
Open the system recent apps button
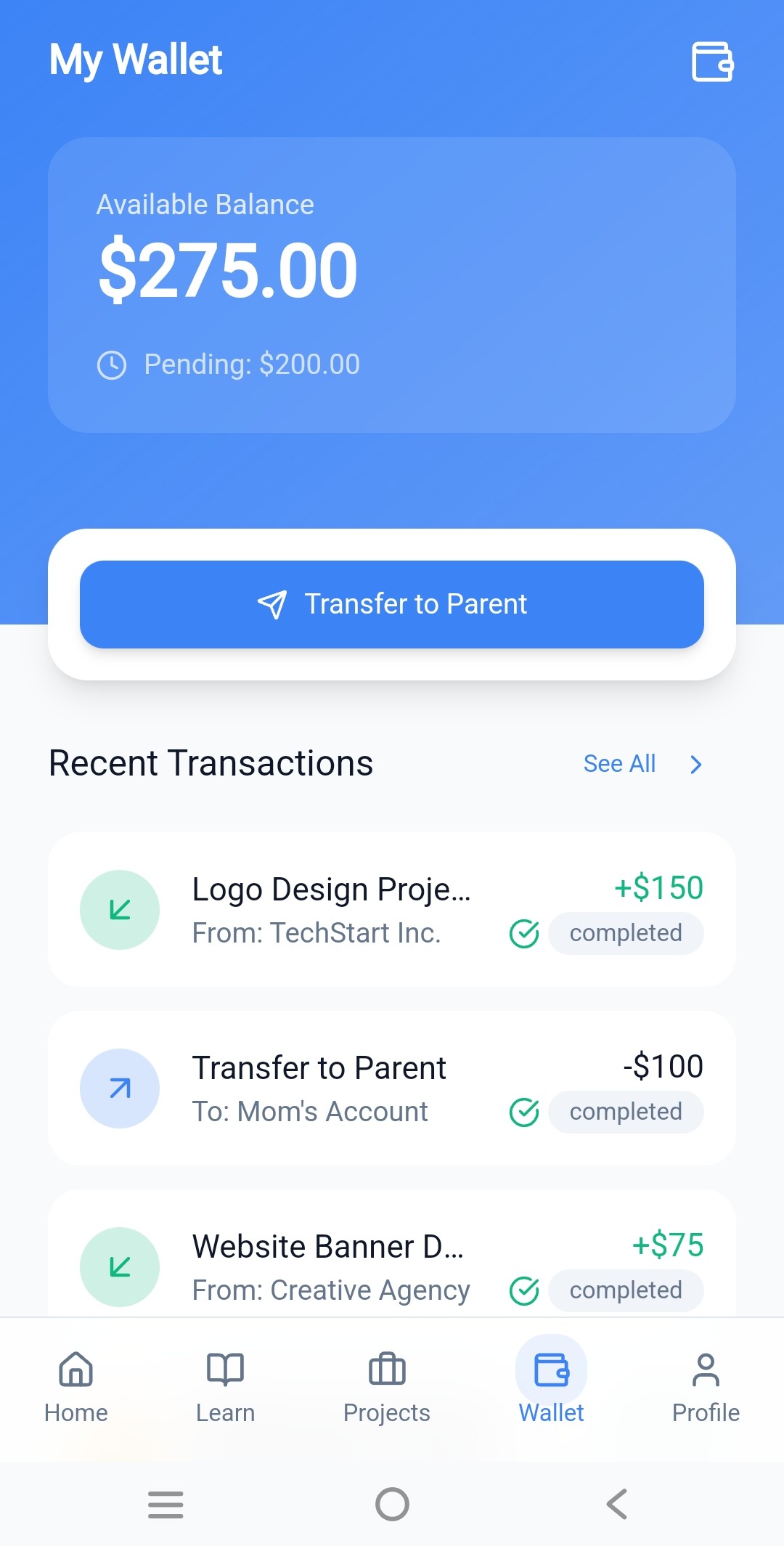click(x=166, y=1504)
